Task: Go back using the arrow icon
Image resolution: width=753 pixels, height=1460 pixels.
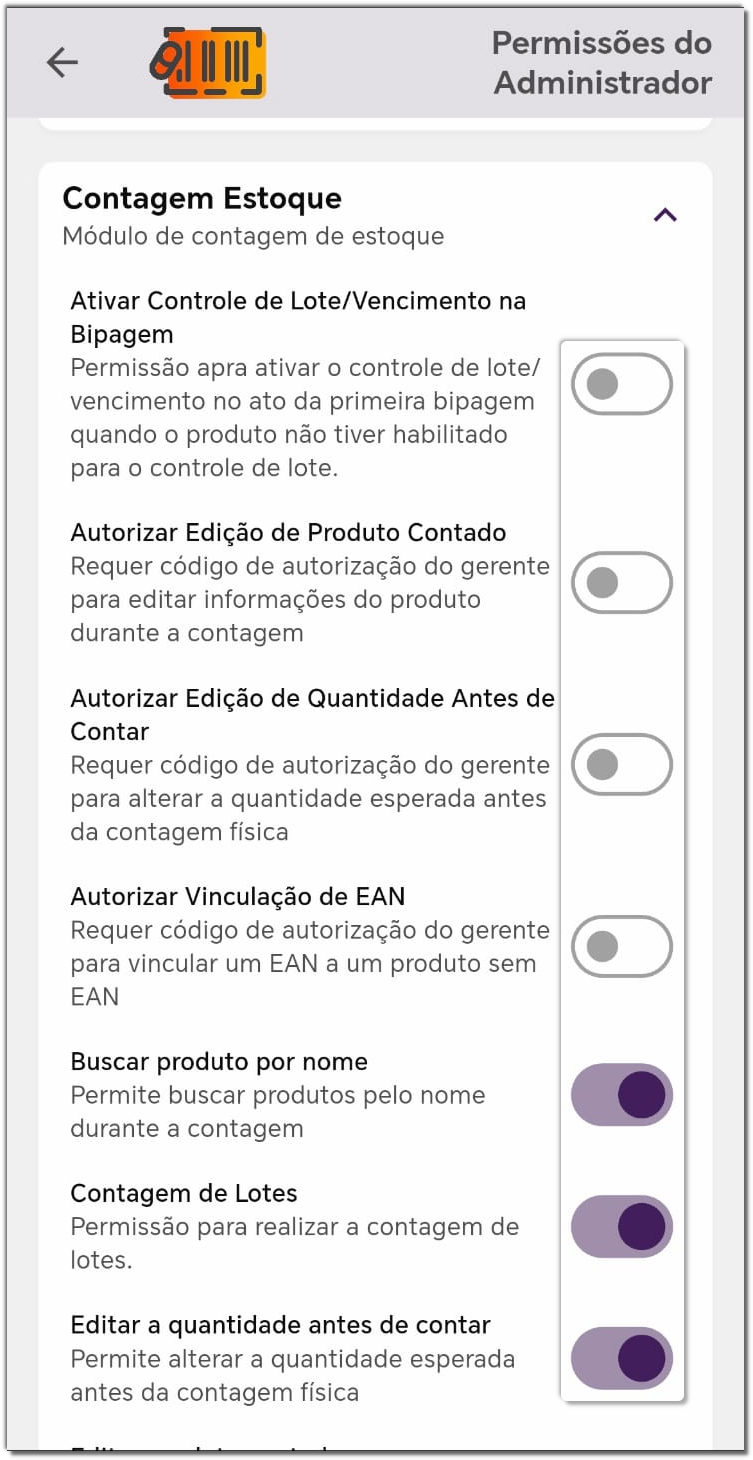Action: [62, 62]
